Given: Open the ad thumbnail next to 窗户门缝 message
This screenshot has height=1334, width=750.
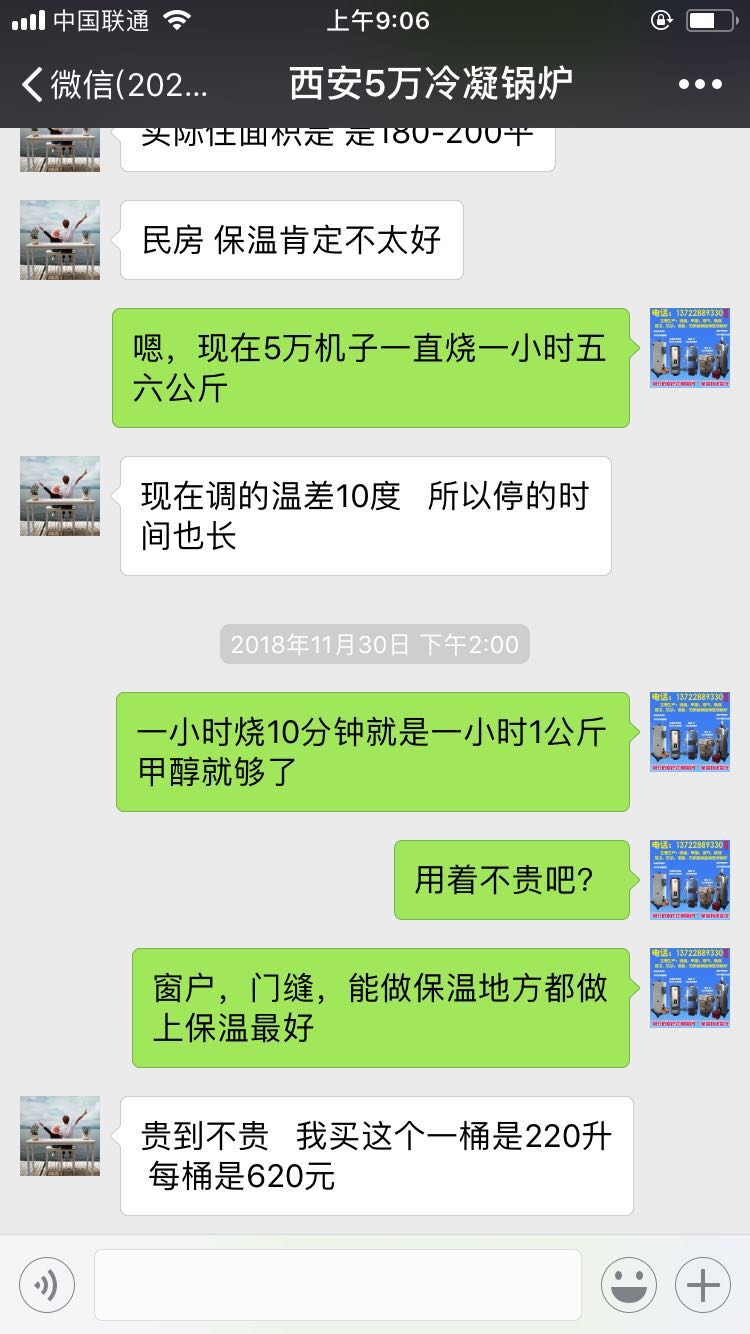Looking at the screenshot, I should coord(690,988).
